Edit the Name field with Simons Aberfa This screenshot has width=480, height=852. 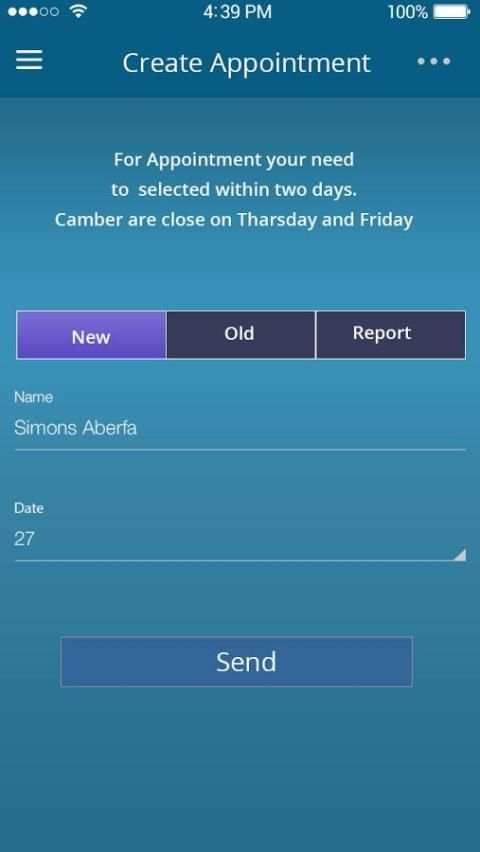[240, 429]
